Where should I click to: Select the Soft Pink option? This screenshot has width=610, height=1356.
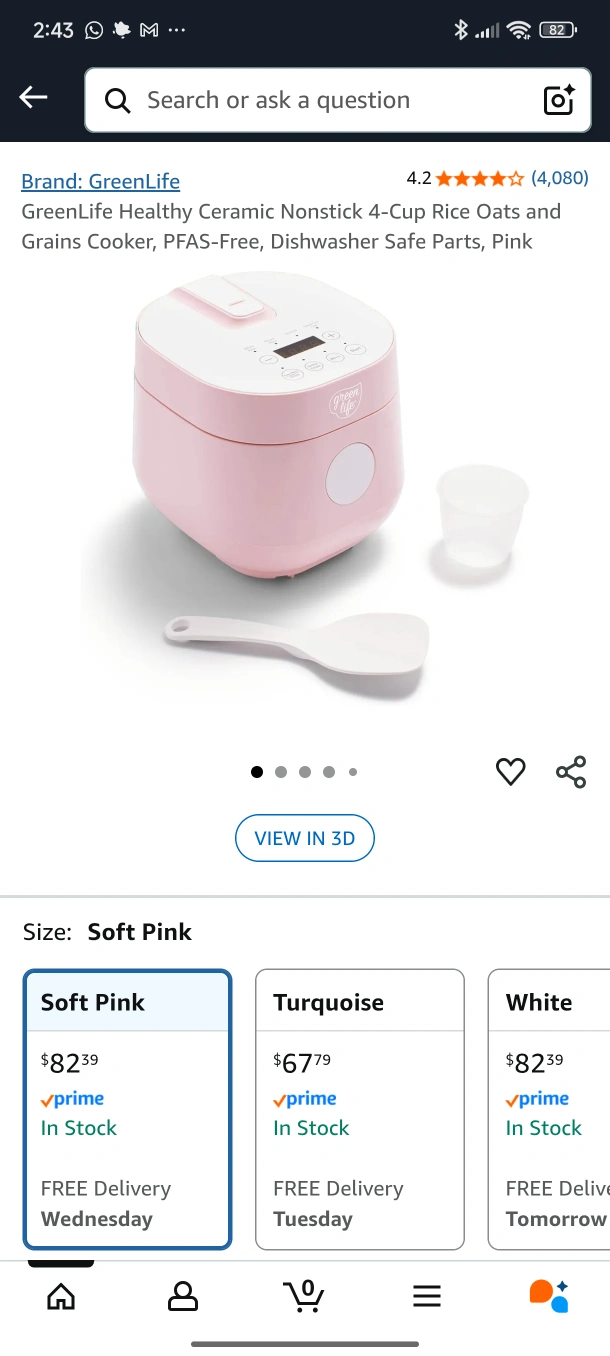tap(128, 1109)
